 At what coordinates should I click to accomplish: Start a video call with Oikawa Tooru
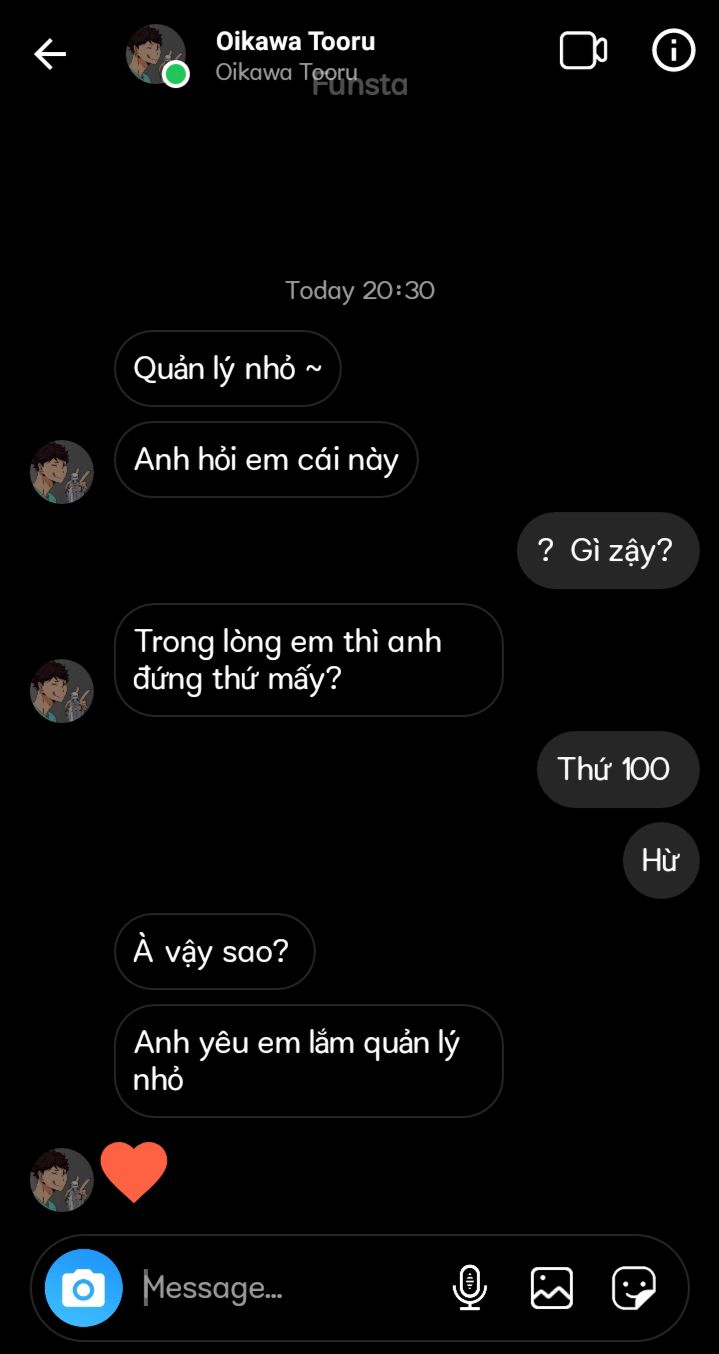click(583, 51)
